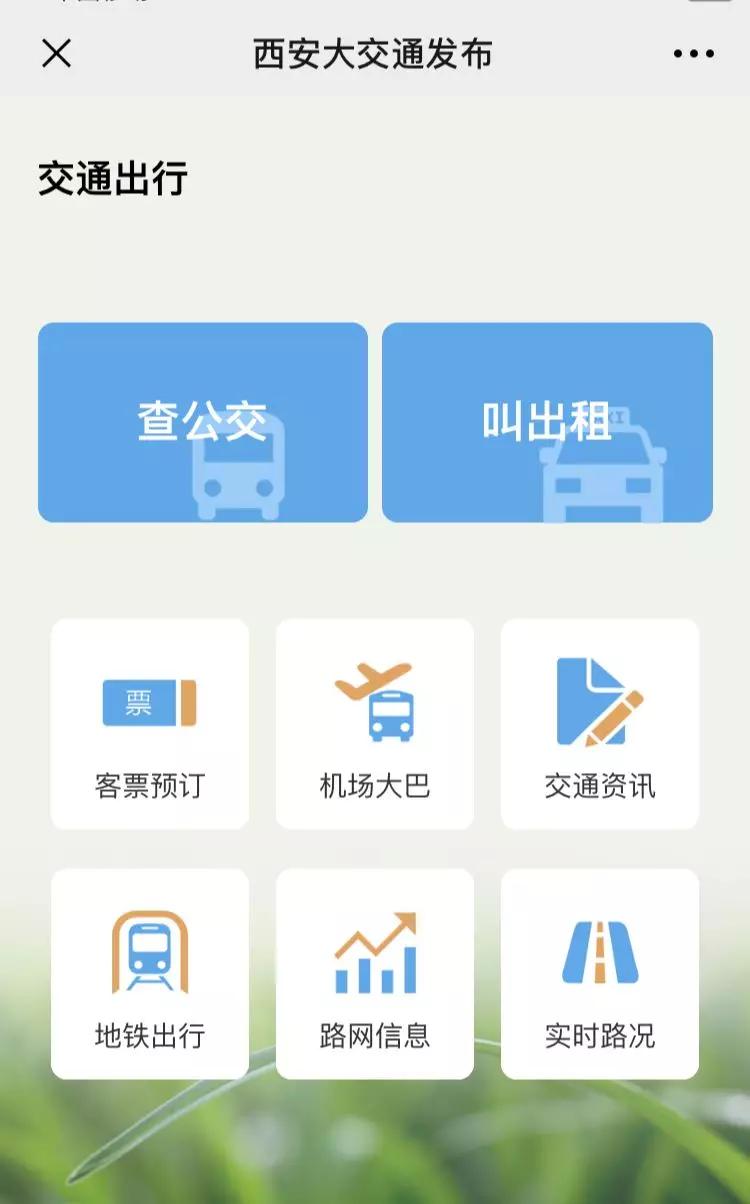The width and height of the screenshot is (750, 1204).
Task: Tap the 叫出租 taxi hailing card
Action: pyautogui.click(x=547, y=422)
